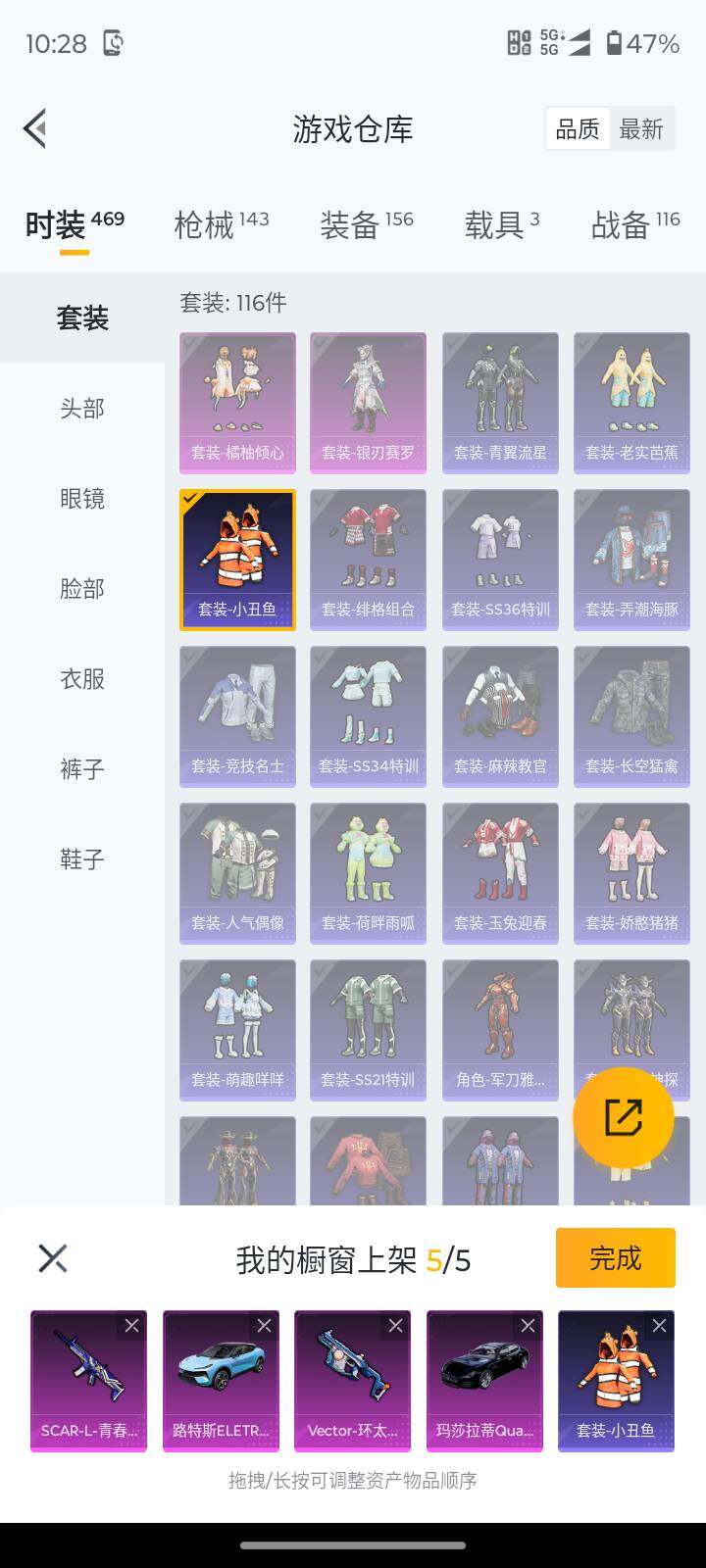Tap the yellow share floating button
Image resolution: width=706 pixels, height=1568 pixels.
pos(623,1117)
